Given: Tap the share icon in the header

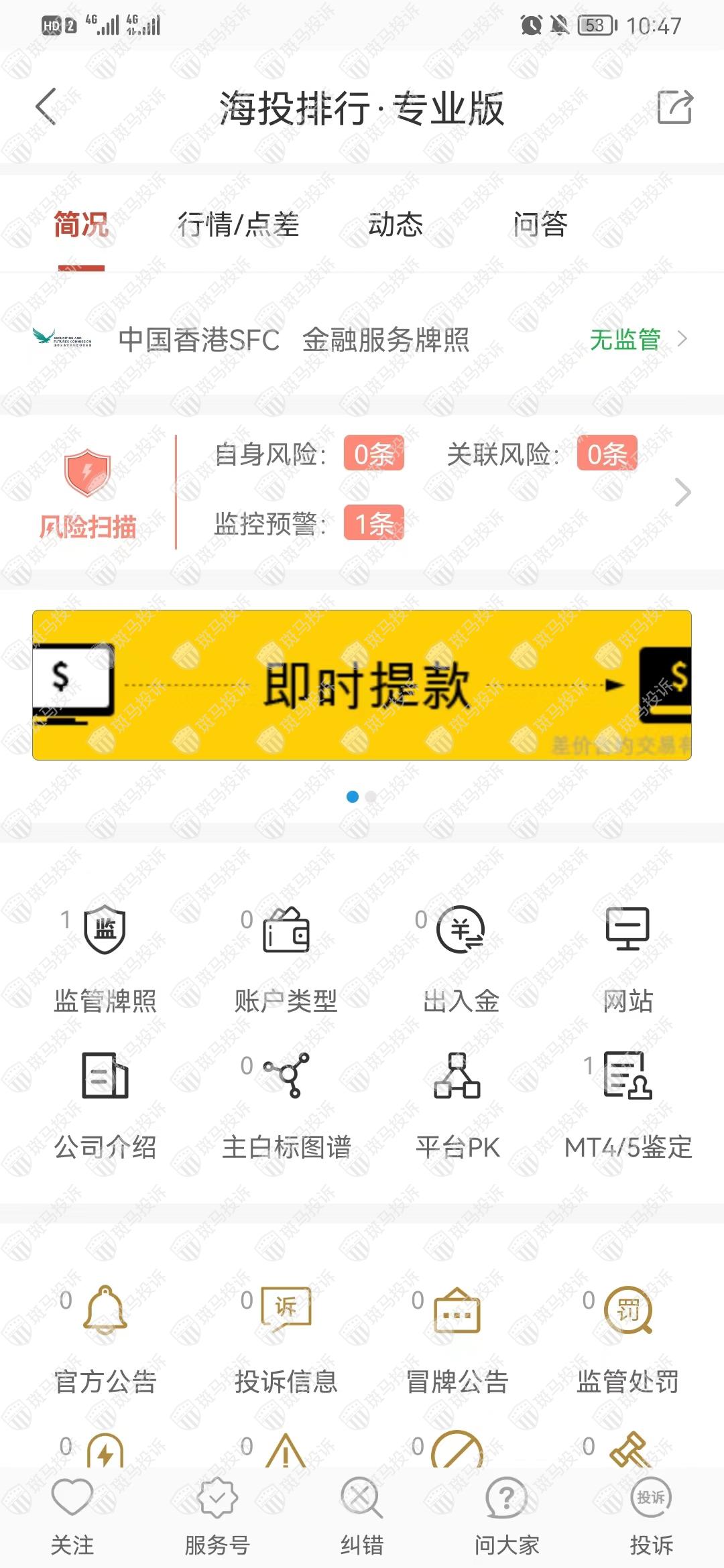Looking at the screenshot, I should click(674, 107).
